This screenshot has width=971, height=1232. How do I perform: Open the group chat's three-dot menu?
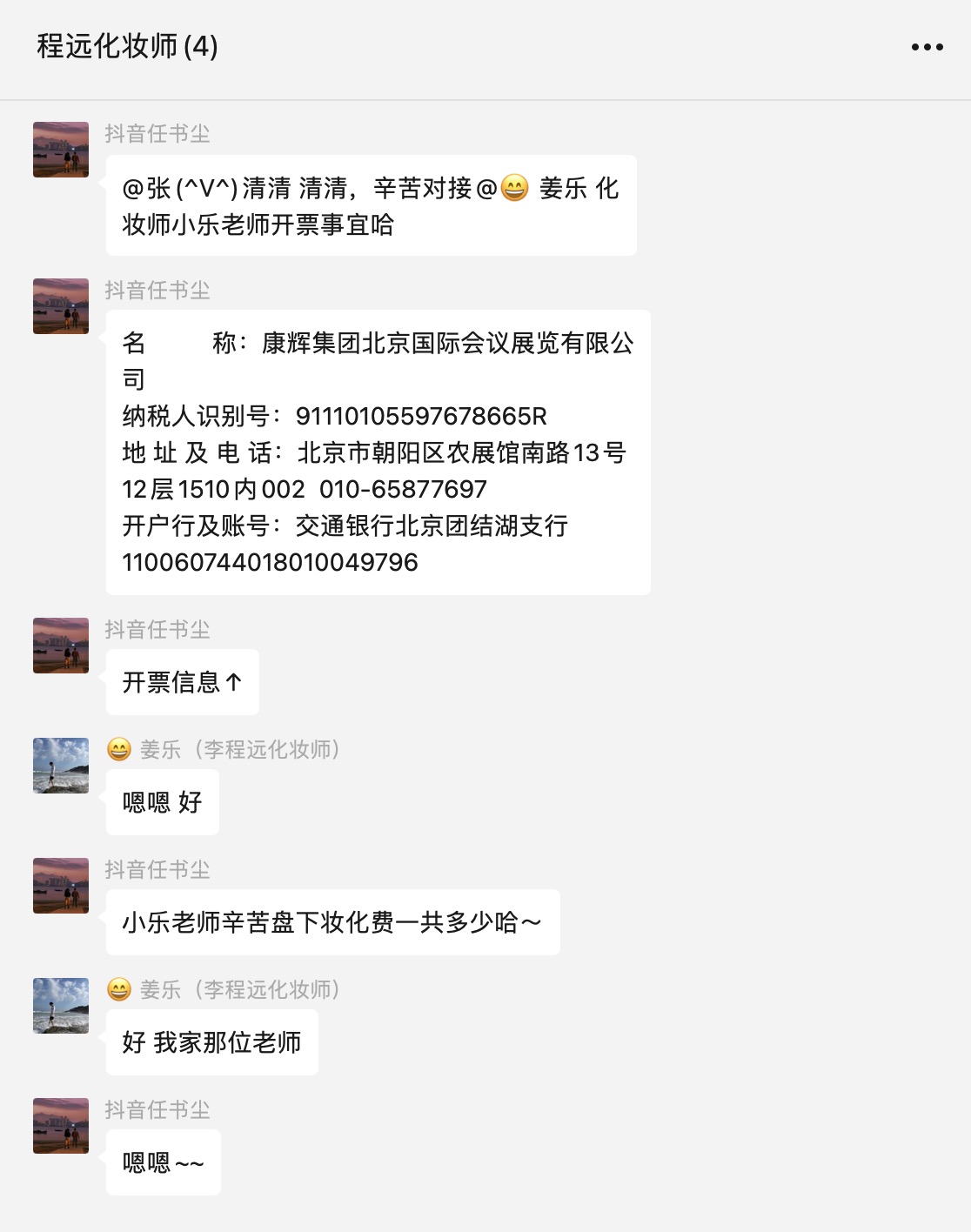[927, 47]
